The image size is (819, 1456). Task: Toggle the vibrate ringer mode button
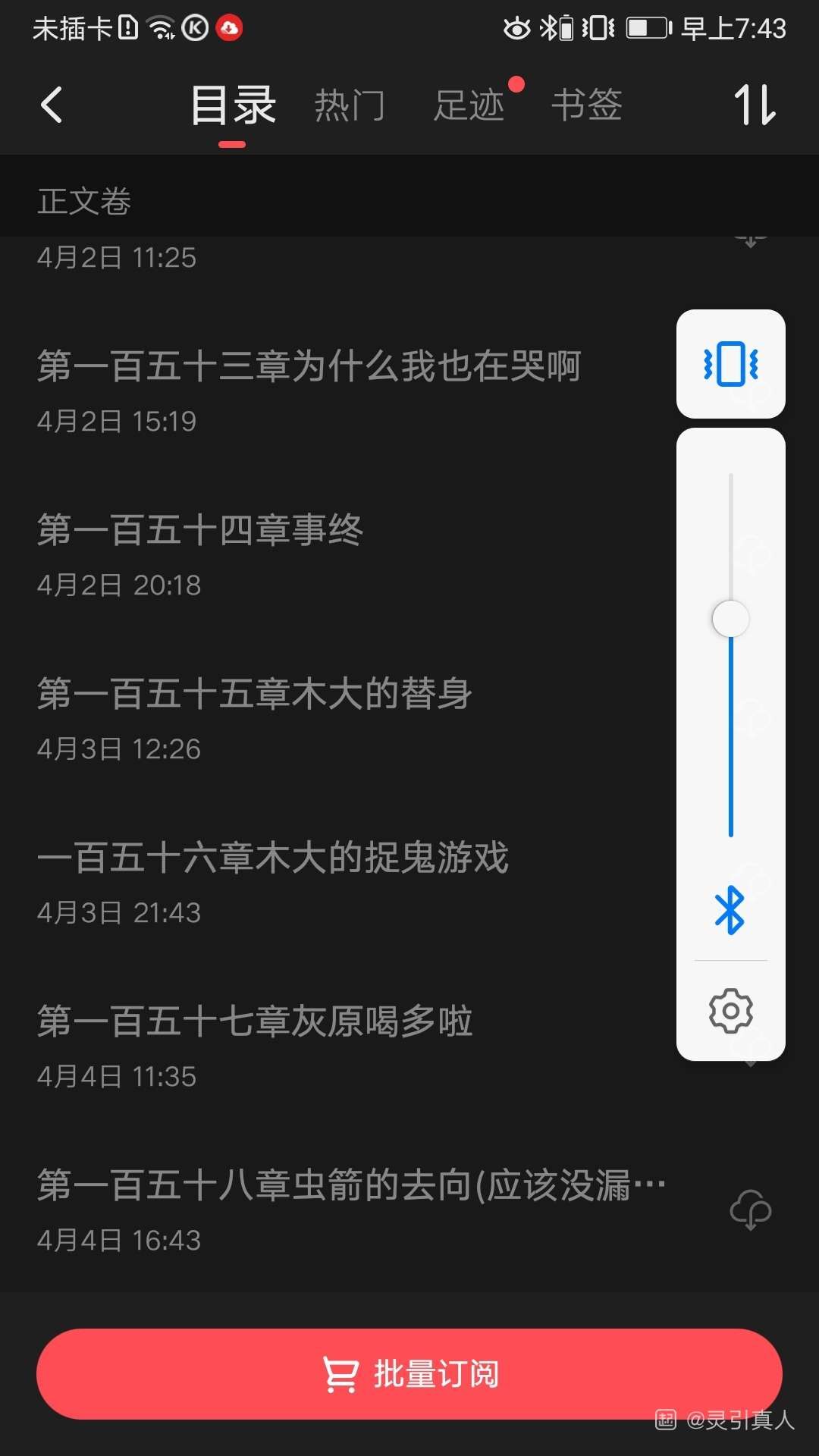[x=730, y=364]
